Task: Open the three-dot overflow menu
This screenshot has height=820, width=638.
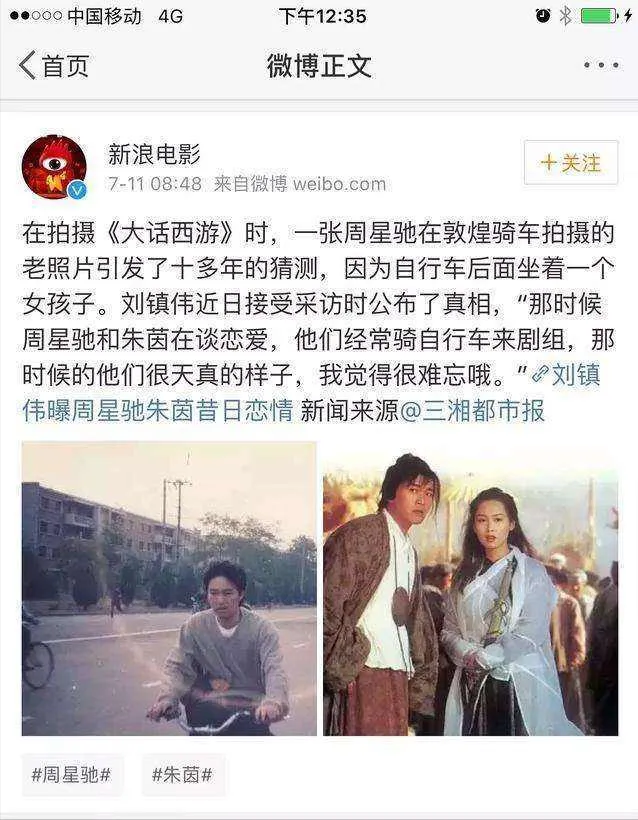Action: click(x=600, y=66)
